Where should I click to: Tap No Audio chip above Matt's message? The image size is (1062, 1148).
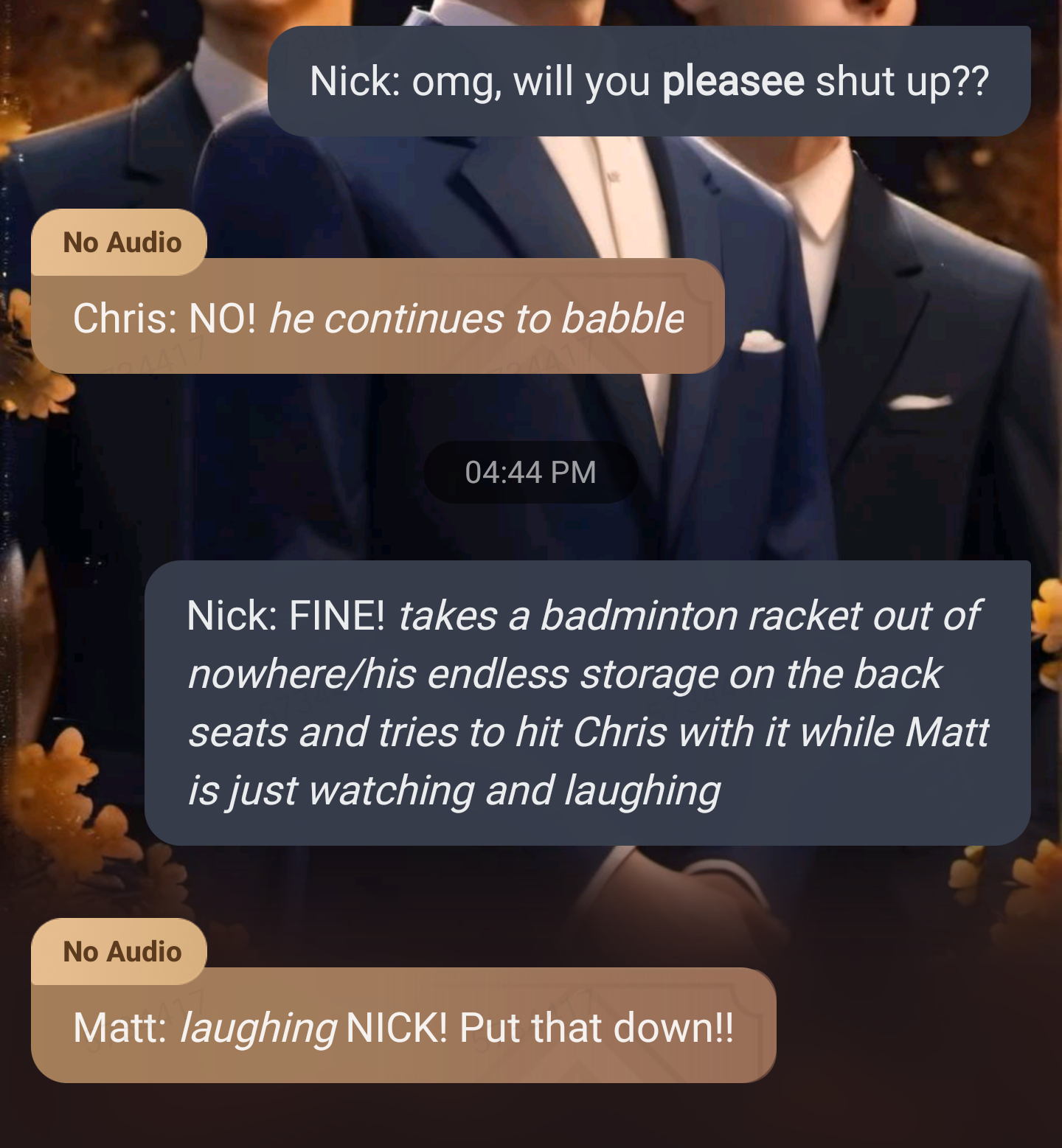tap(121, 952)
